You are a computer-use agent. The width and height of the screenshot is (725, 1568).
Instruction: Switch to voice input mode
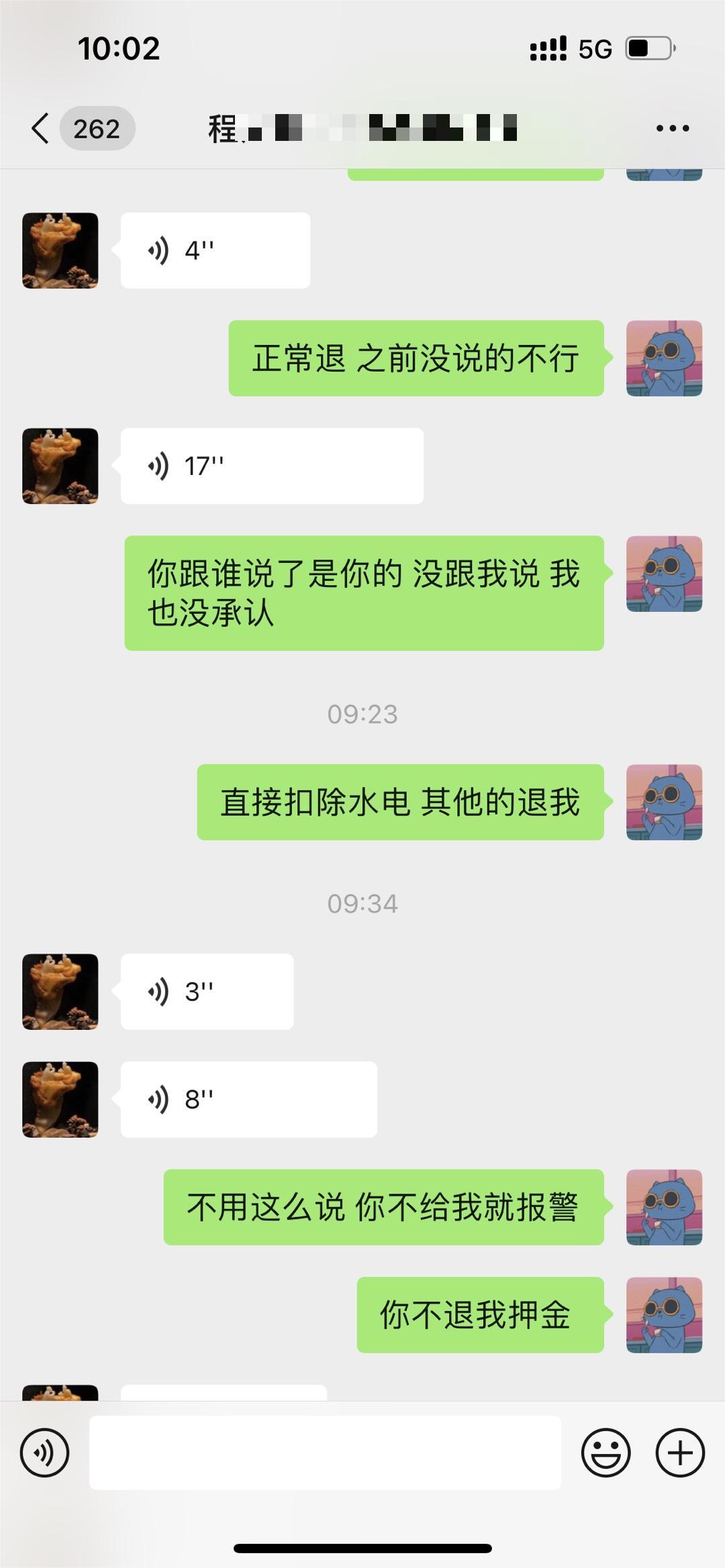pos(44,1453)
